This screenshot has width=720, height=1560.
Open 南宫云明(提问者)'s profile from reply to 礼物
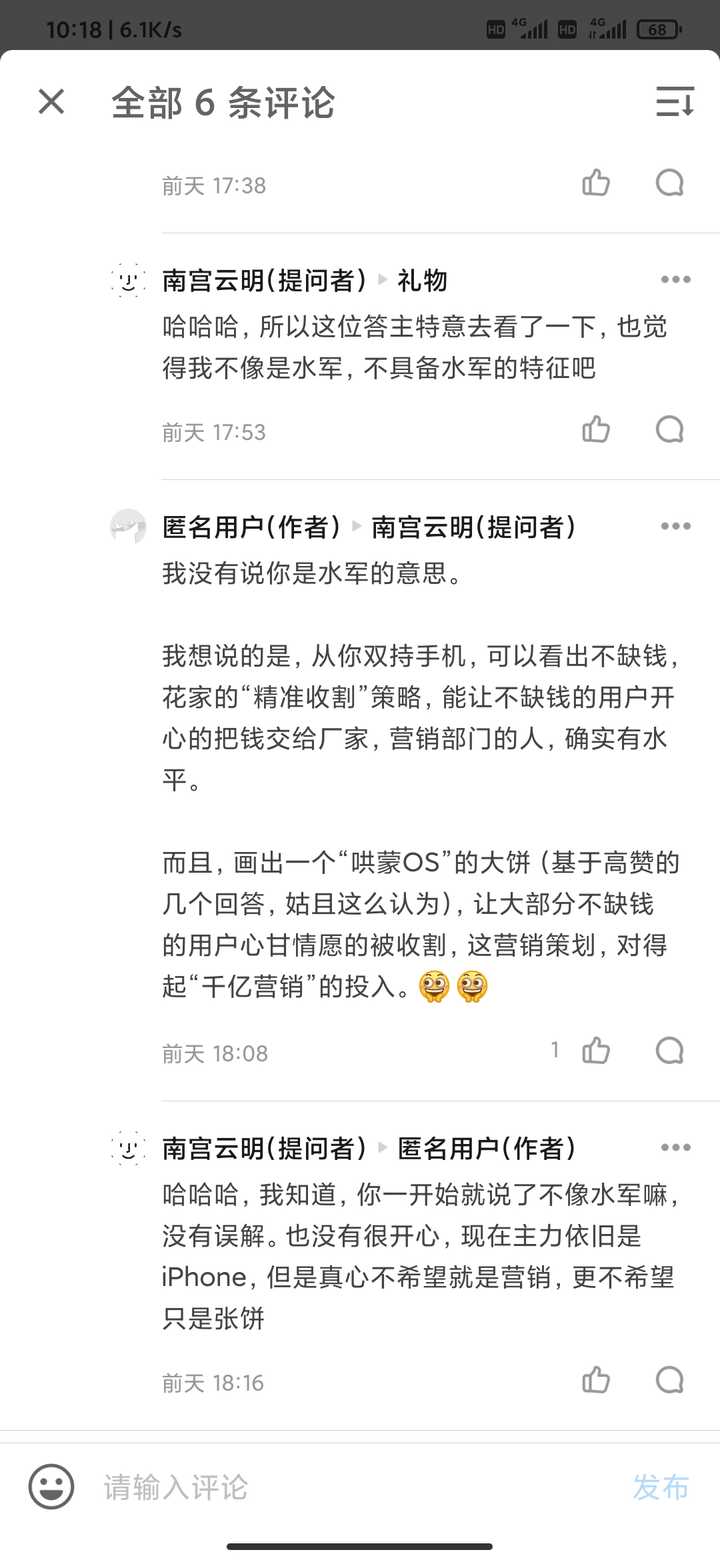(262, 280)
